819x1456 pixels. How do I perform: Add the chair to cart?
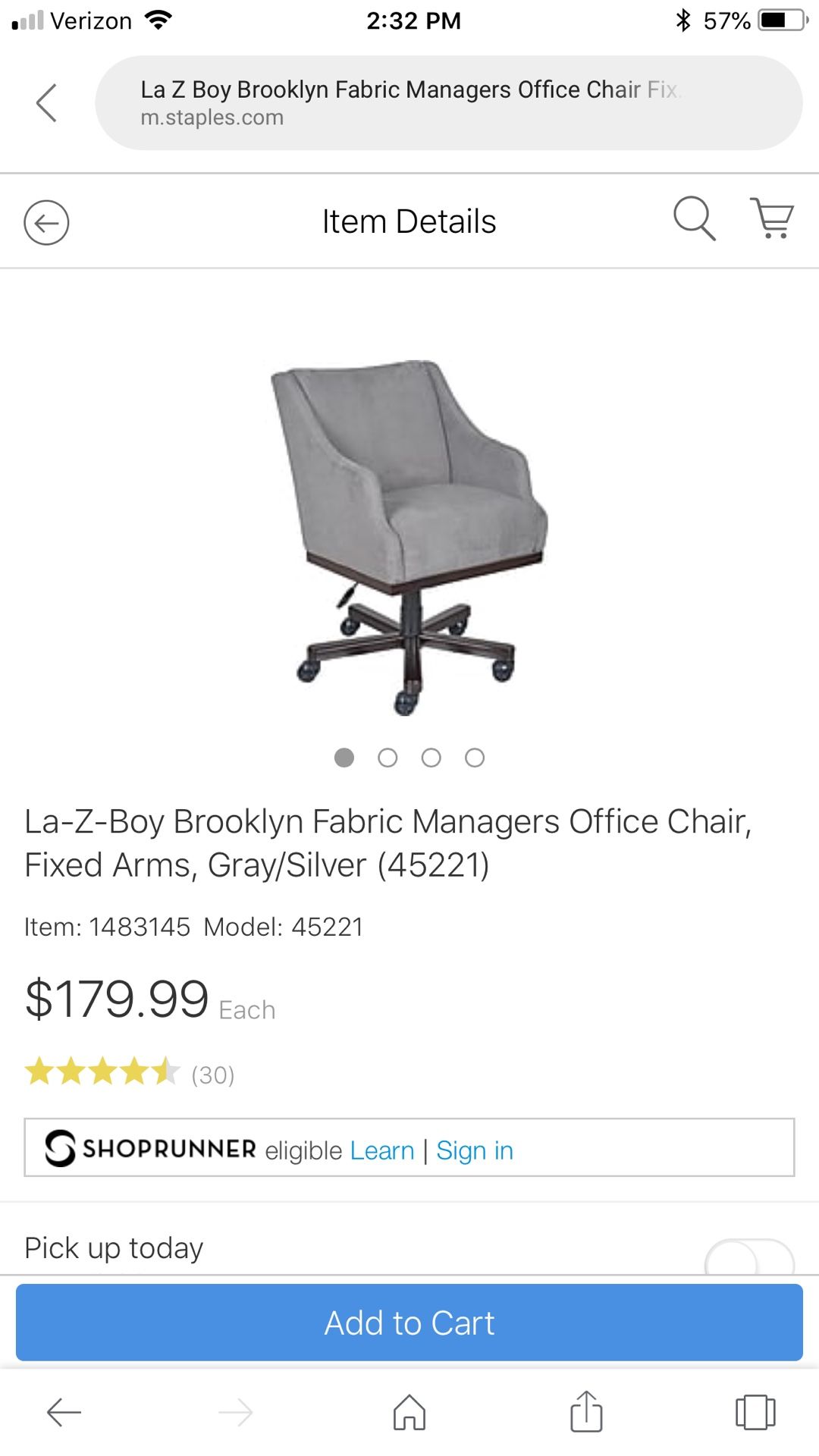409,1323
